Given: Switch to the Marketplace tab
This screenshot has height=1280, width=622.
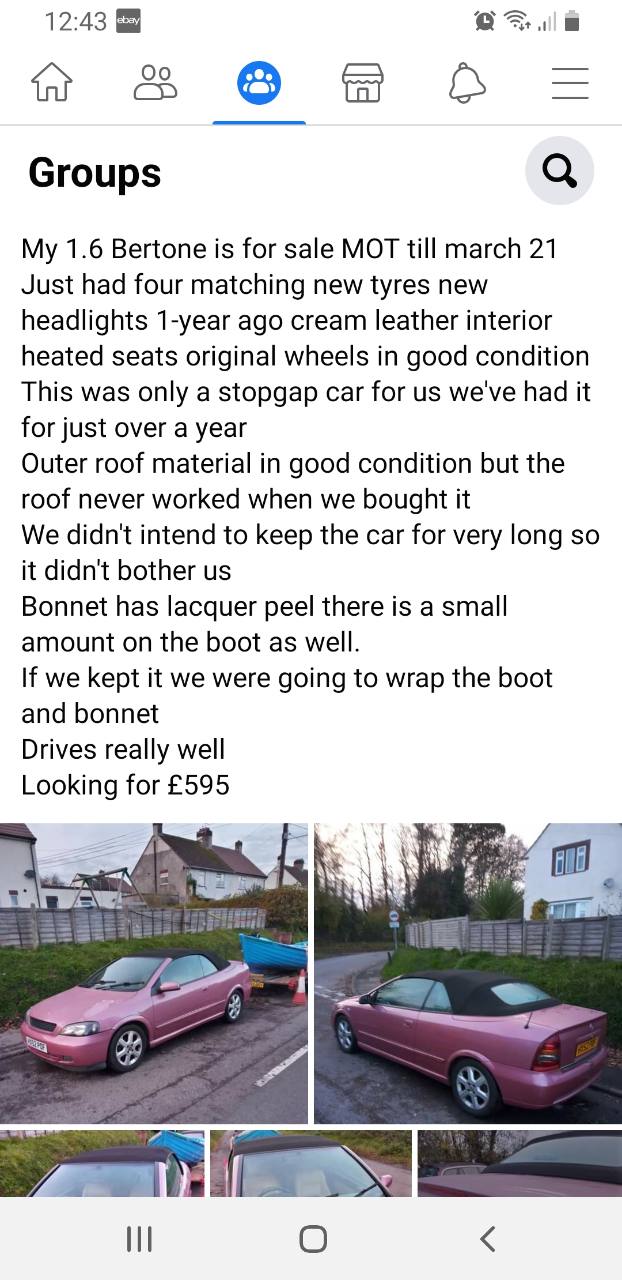Looking at the screenshot, I should [x=363, y=84].
